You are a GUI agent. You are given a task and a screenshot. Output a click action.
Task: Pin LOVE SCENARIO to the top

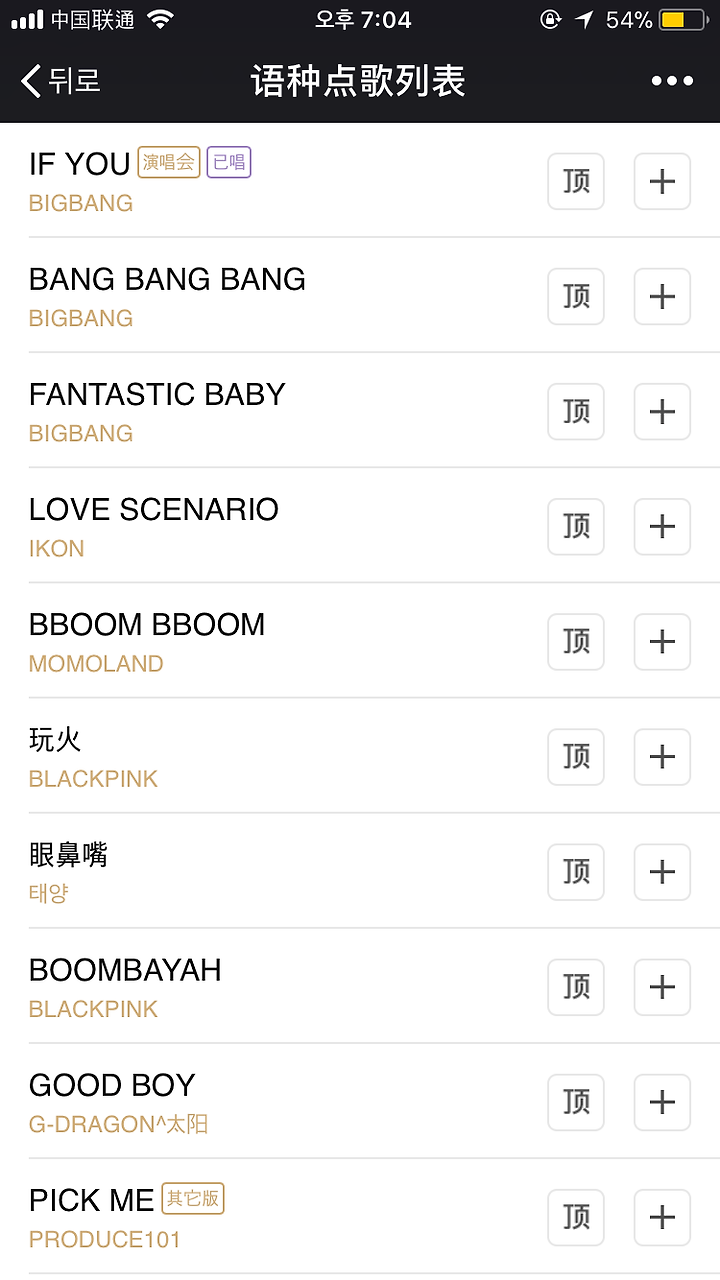coord(576,527)
